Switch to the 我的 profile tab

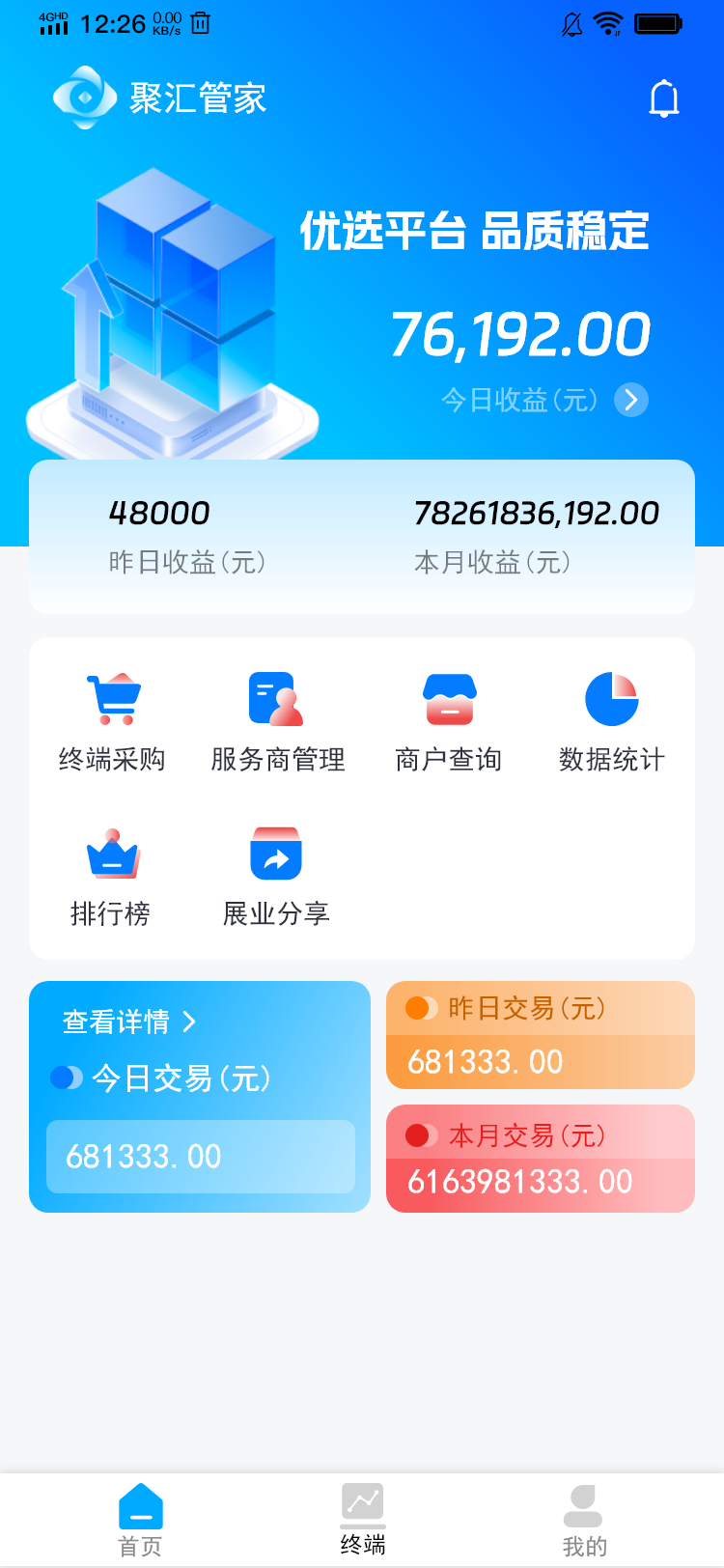584,1520
